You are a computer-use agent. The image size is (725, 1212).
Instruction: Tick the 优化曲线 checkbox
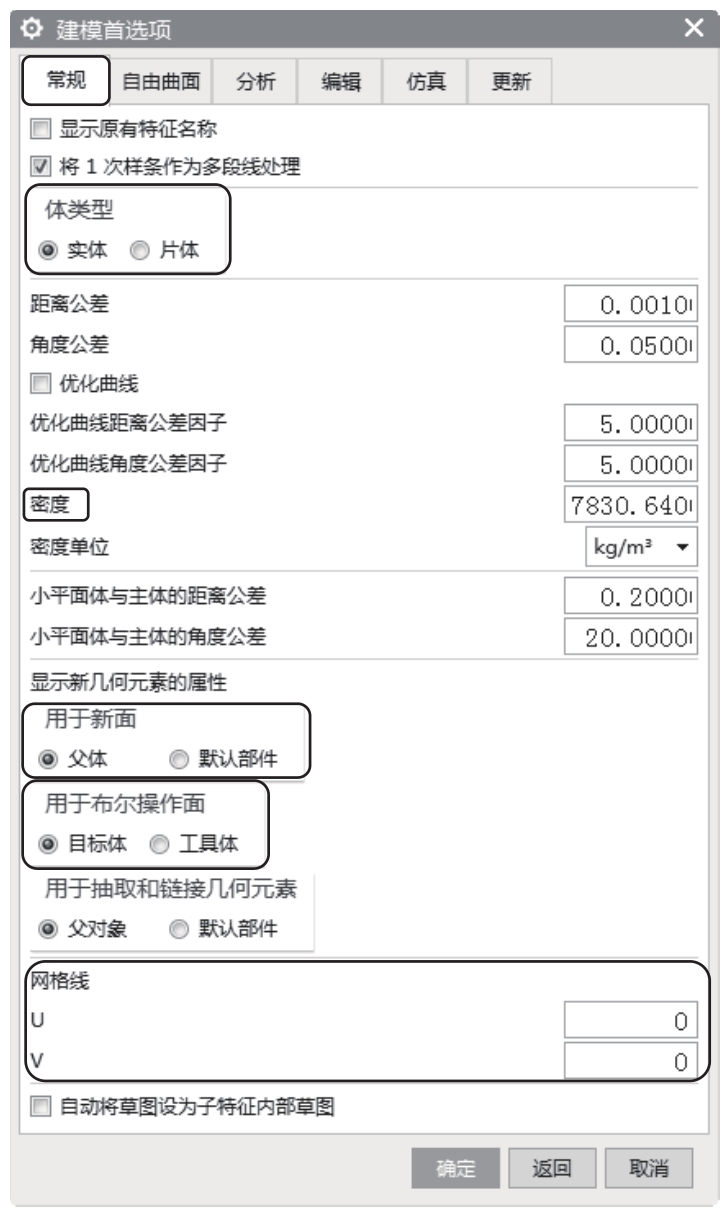pyautogui.click(x=41, y=383)
